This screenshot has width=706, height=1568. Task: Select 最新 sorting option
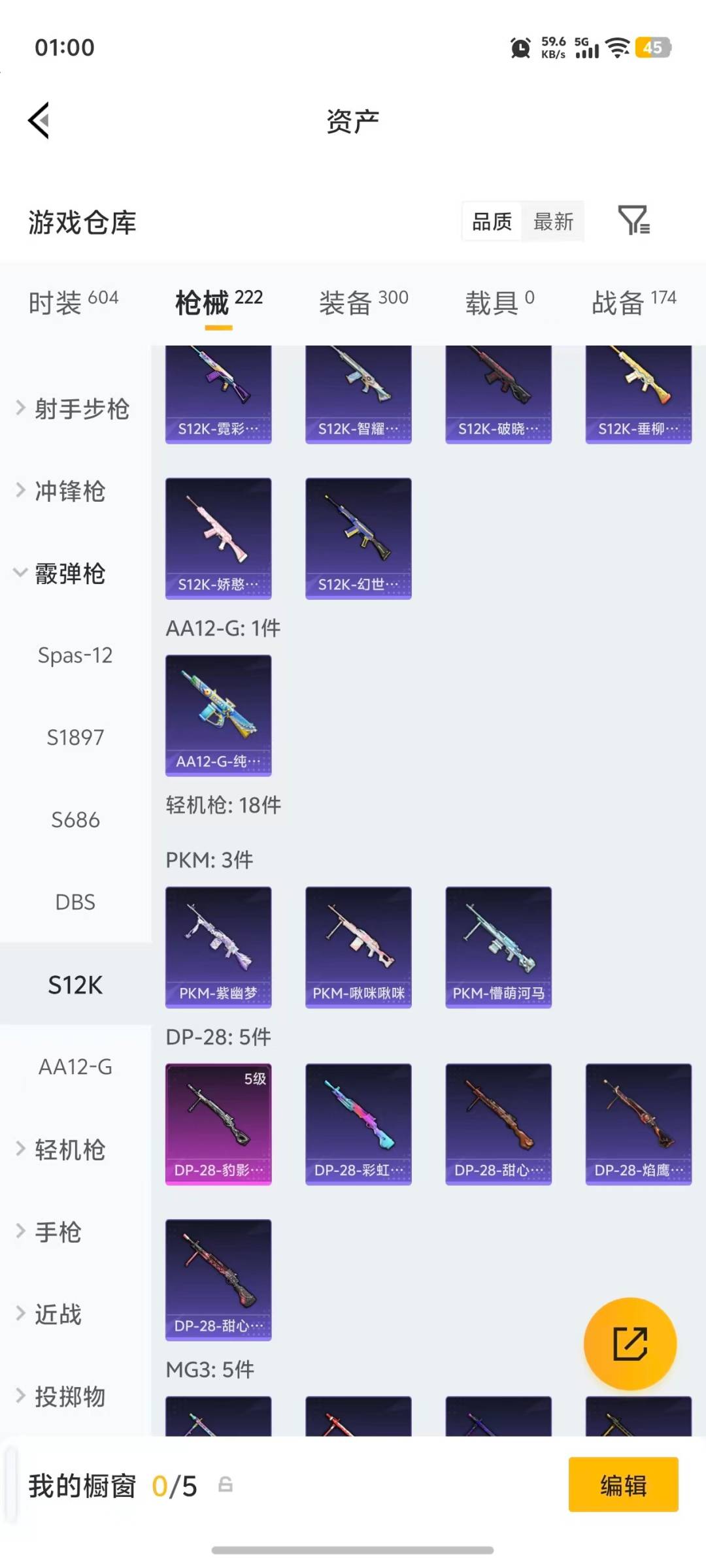pos(553,222)
